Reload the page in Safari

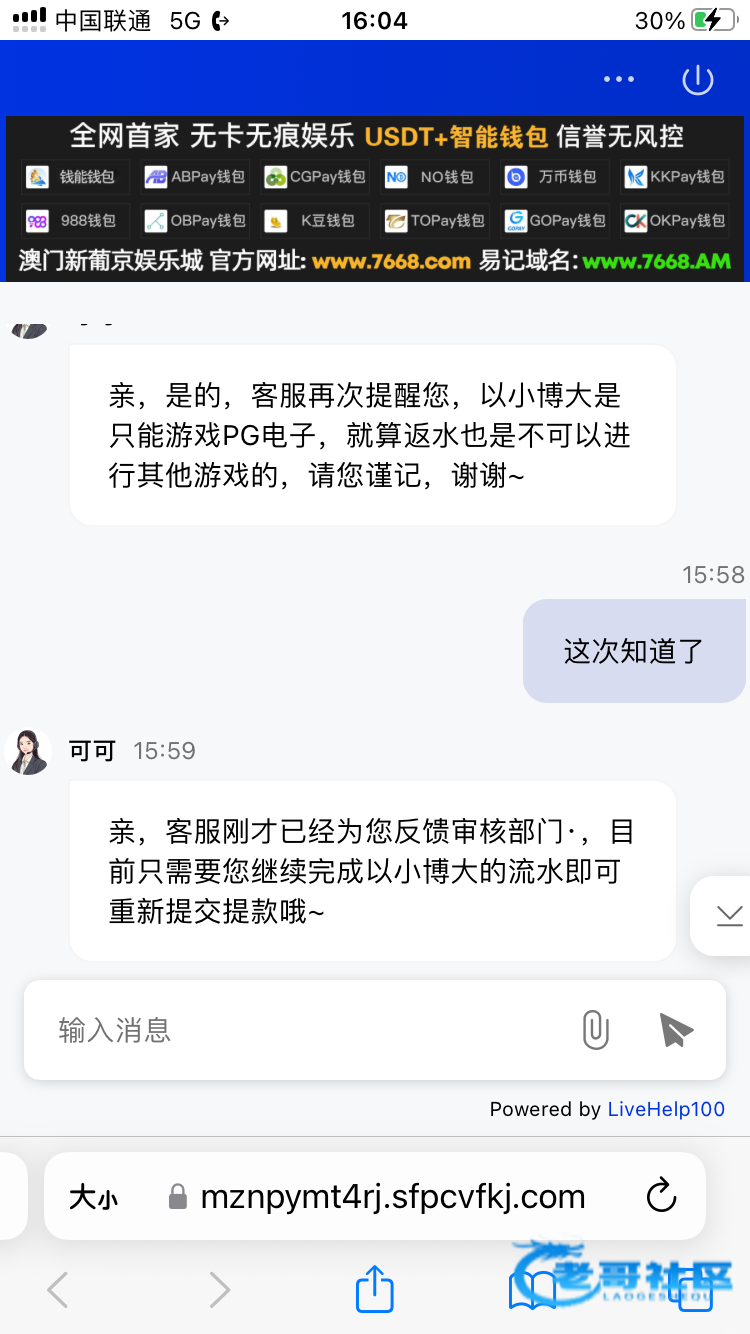click(661, 1196)
